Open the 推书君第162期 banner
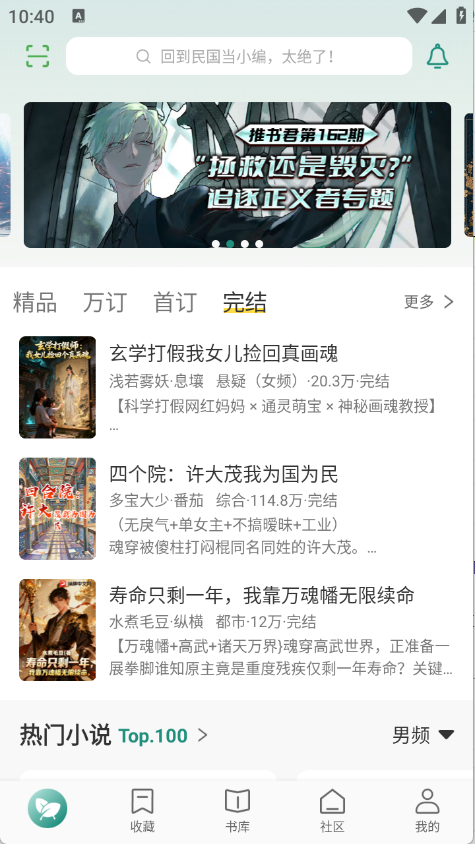475x844 pixels. point(237,175)
